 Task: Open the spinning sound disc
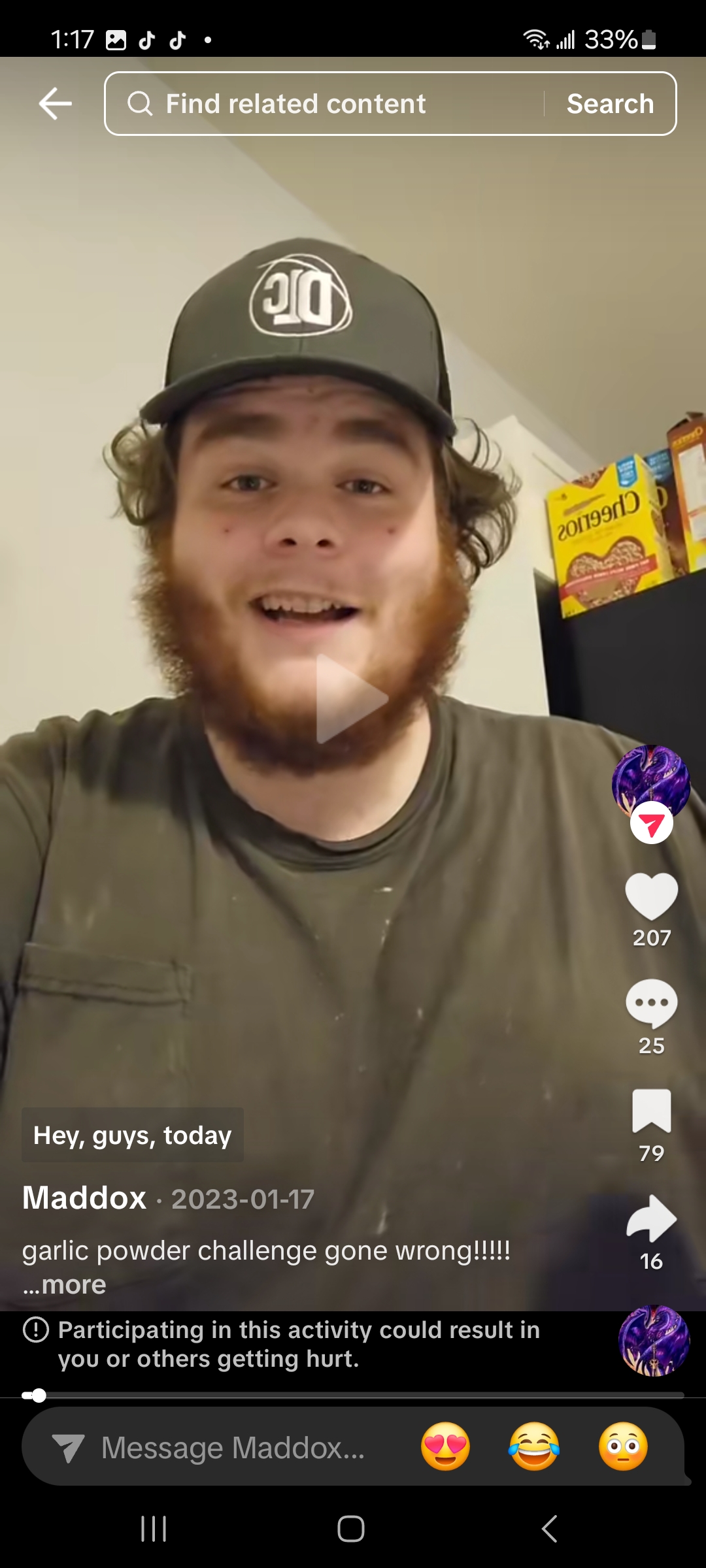click(x=654, y=1340)
